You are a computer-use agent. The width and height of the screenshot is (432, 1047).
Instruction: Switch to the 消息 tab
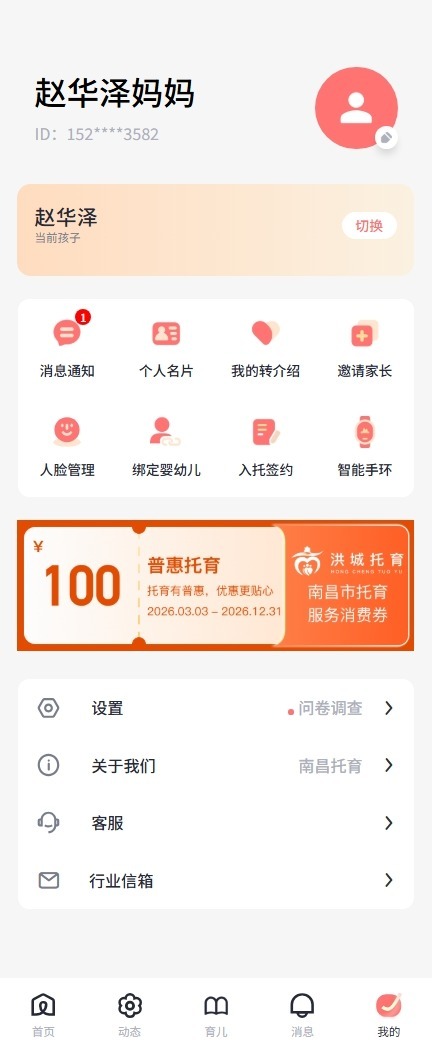point(302,1014)
